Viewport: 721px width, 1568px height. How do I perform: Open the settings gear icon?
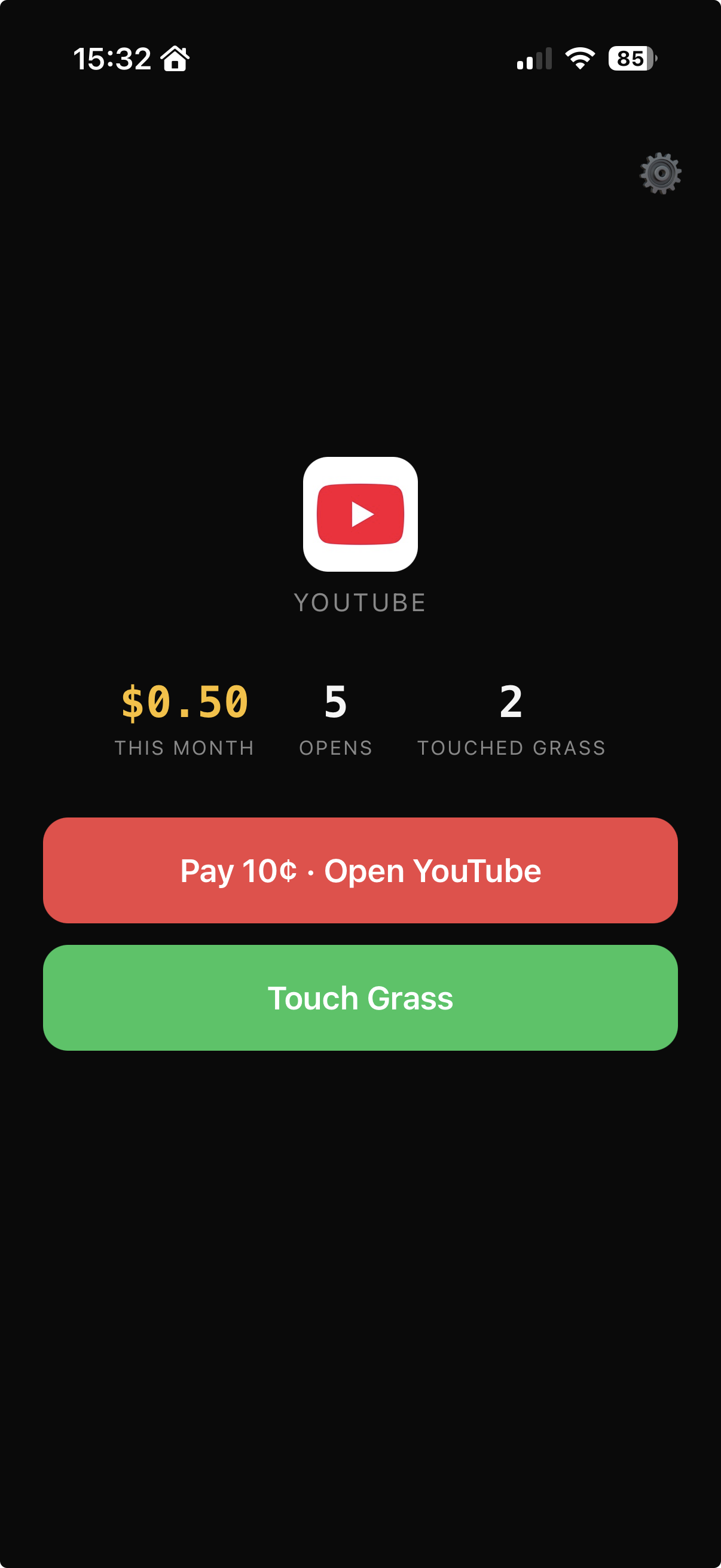click(x=660, y=173)
